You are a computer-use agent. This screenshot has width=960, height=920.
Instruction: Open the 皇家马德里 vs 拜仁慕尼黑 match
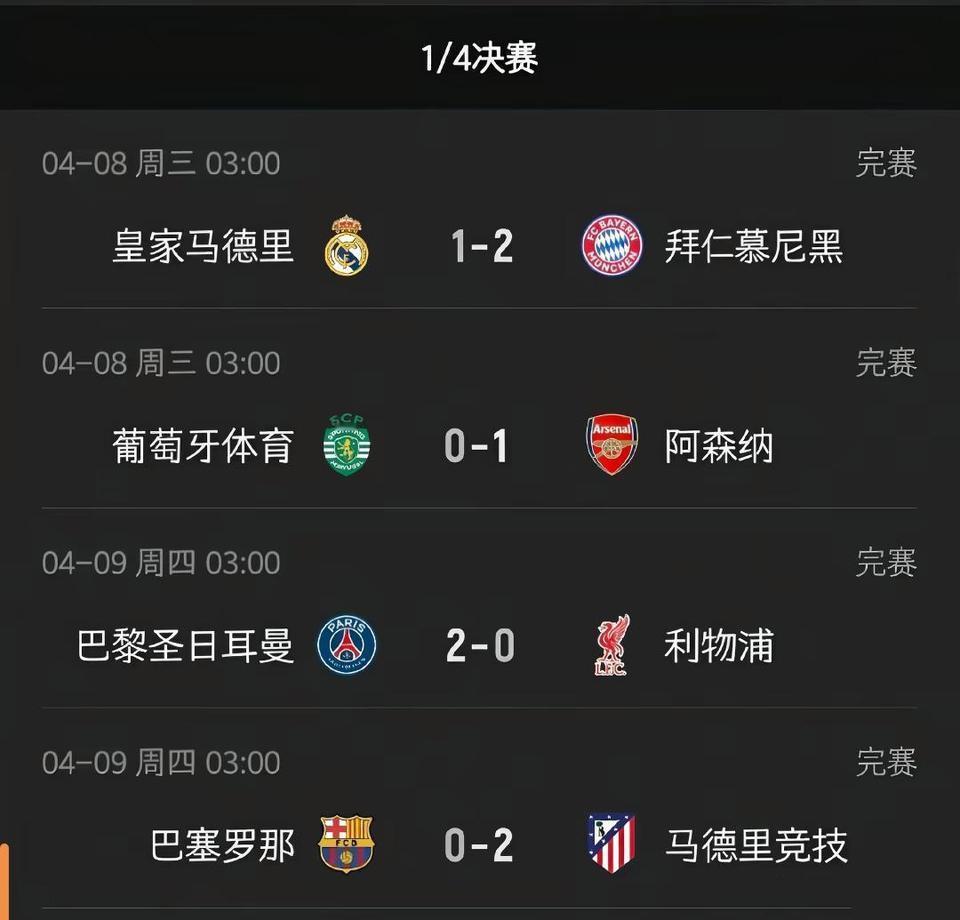tap(480, 245)
